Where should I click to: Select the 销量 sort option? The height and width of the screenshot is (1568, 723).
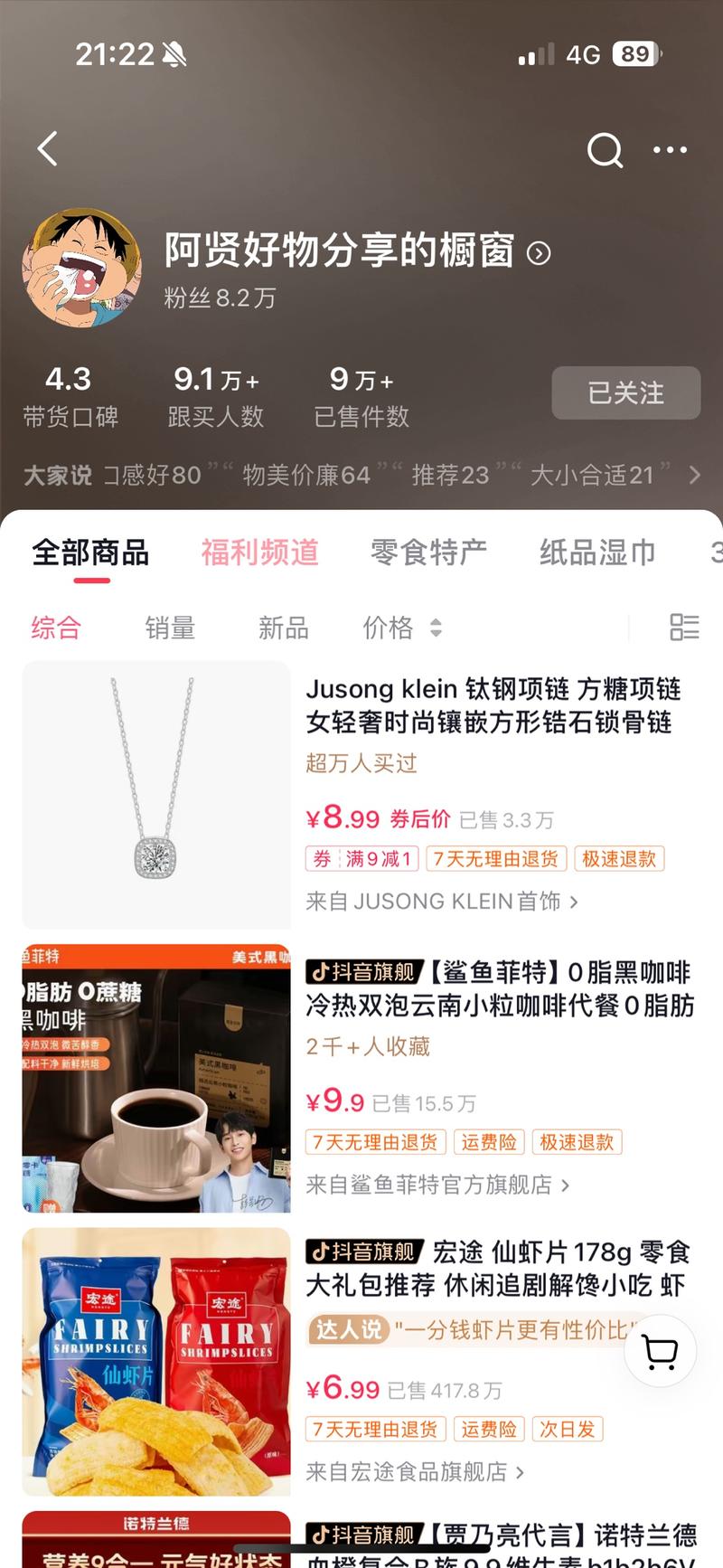(x=170, y=628)
